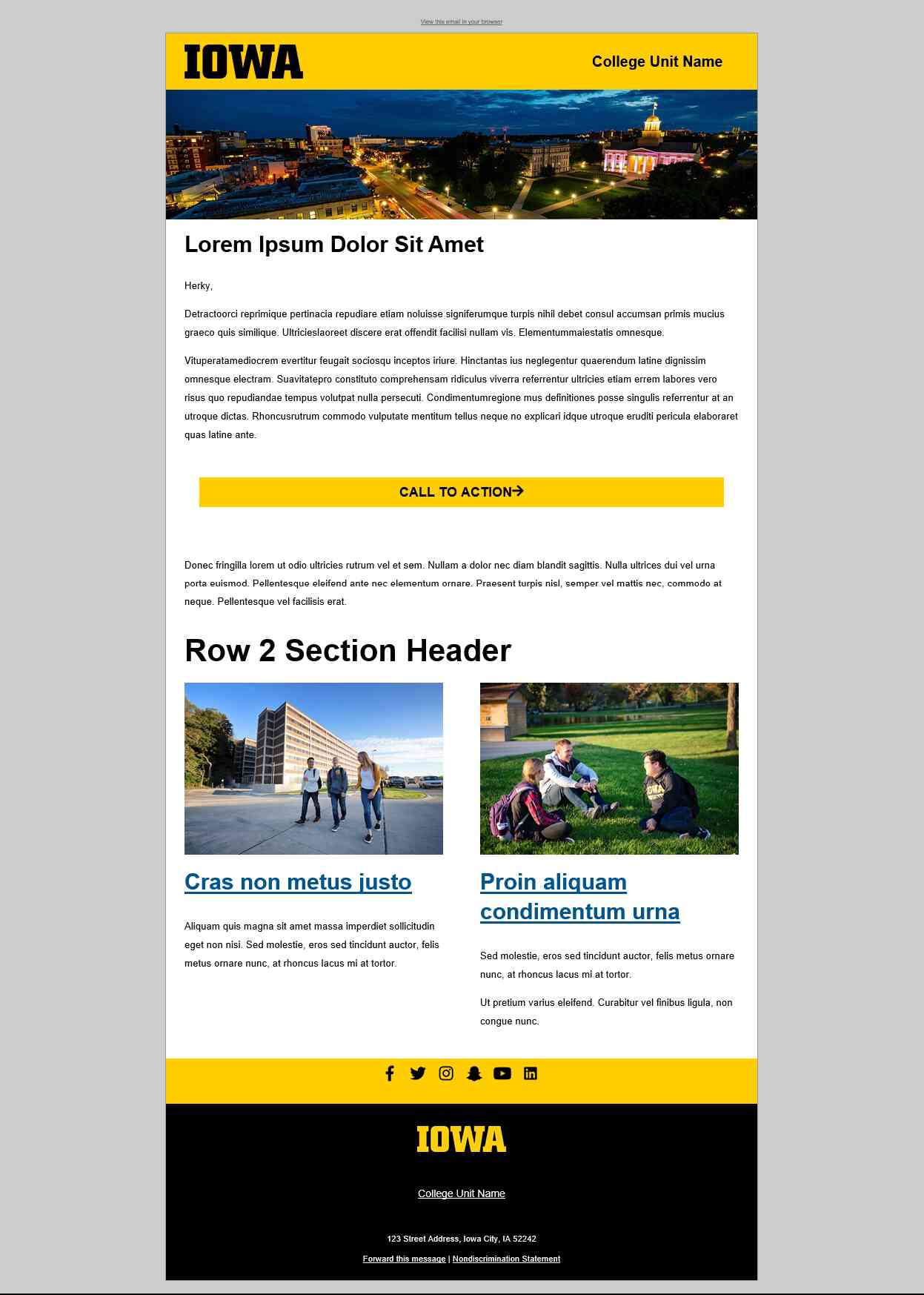924x1295 pixels.
Task: Open 'Proin aliquam condimentum urna' link
Action: [580, 896]
